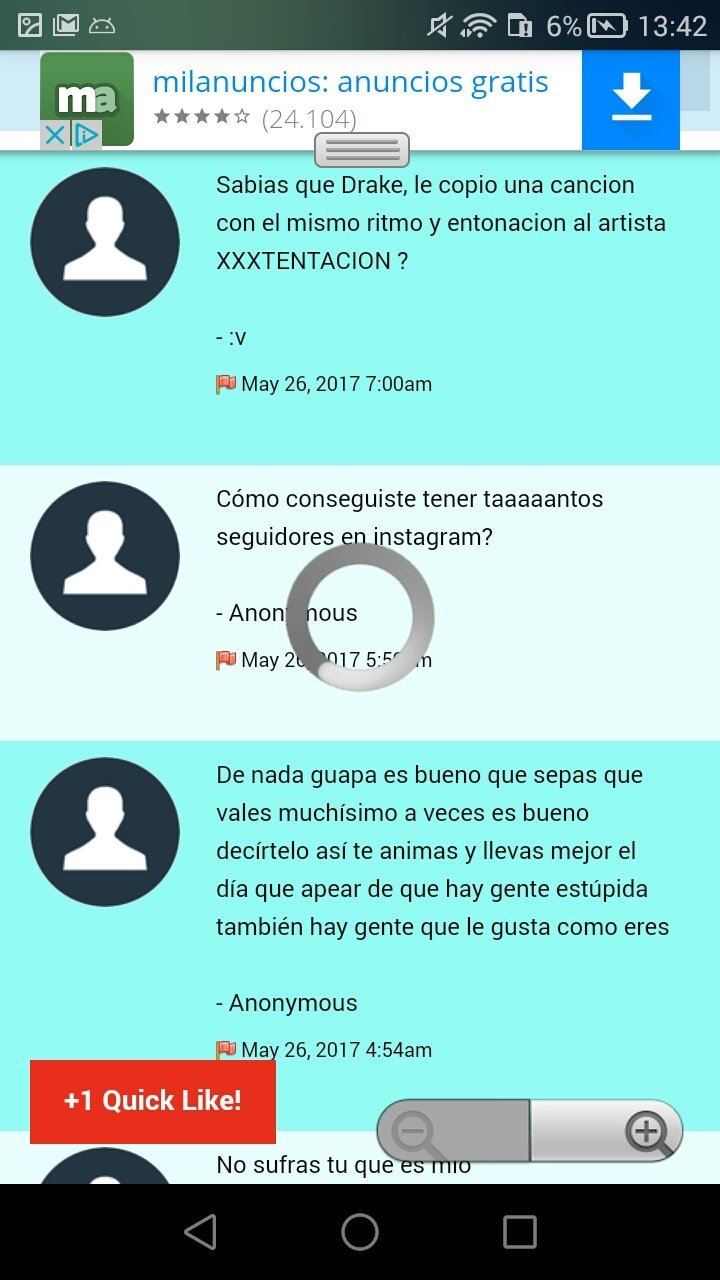The height and width of the screenshot is (1280, 720).
Task: Open the "De nada guapa" message
Action: (x=443, y=851)
